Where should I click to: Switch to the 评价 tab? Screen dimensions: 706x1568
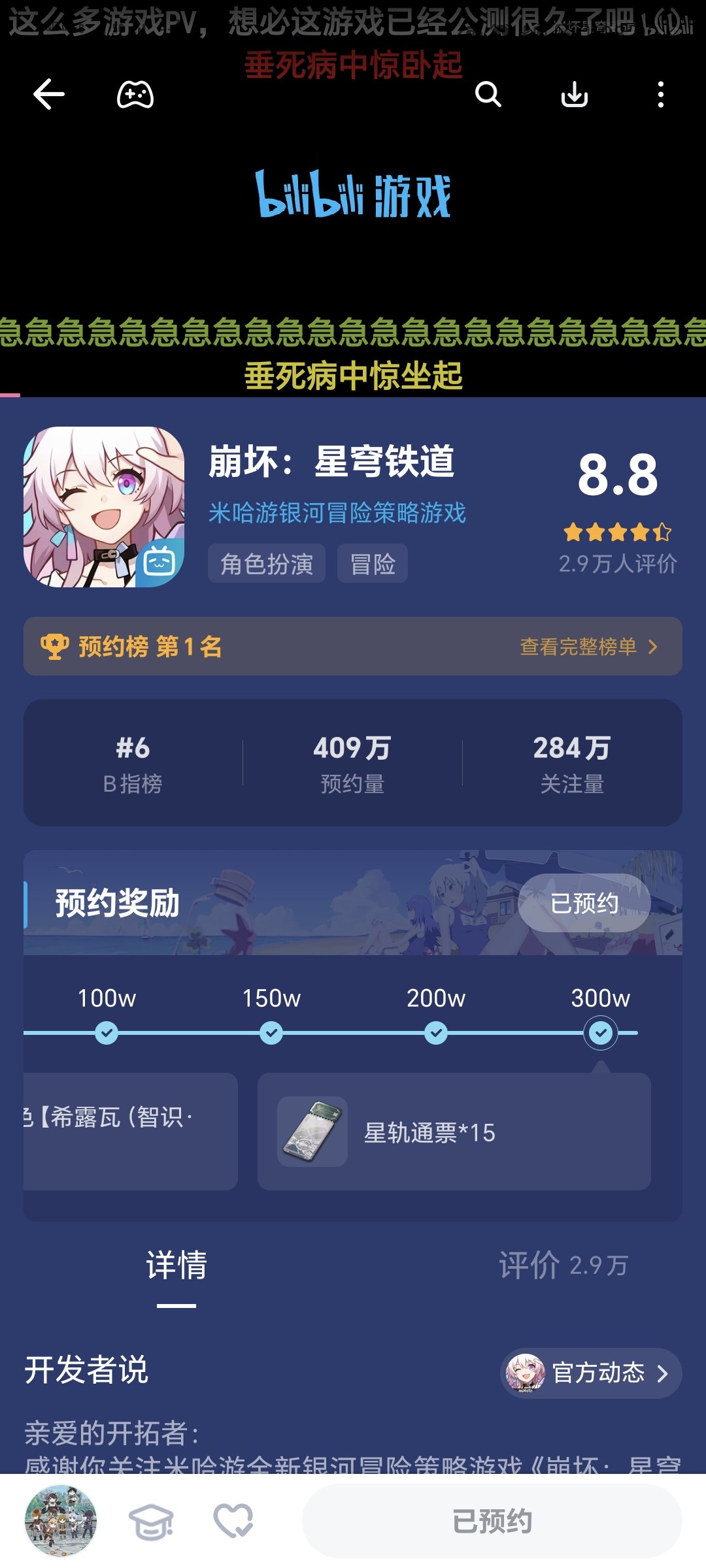[563, 1266]
